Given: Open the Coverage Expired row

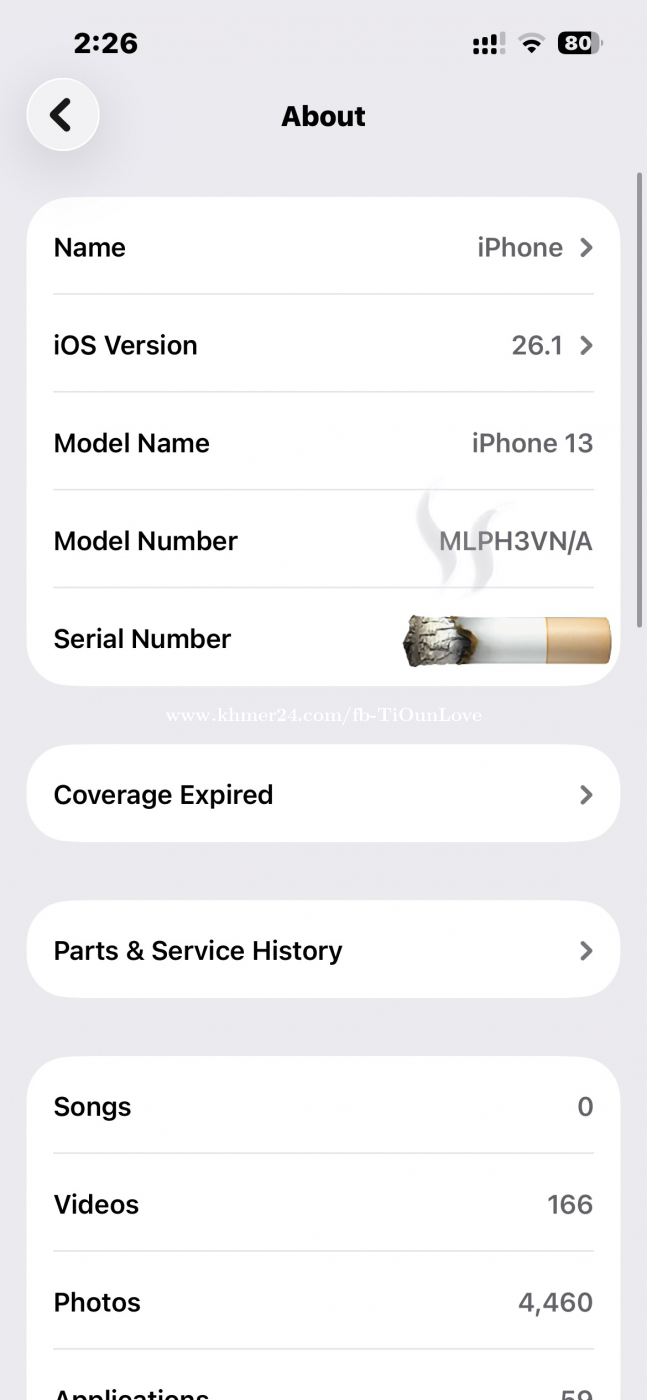Looking at the screenshot, I should click(x=323, y=794).
